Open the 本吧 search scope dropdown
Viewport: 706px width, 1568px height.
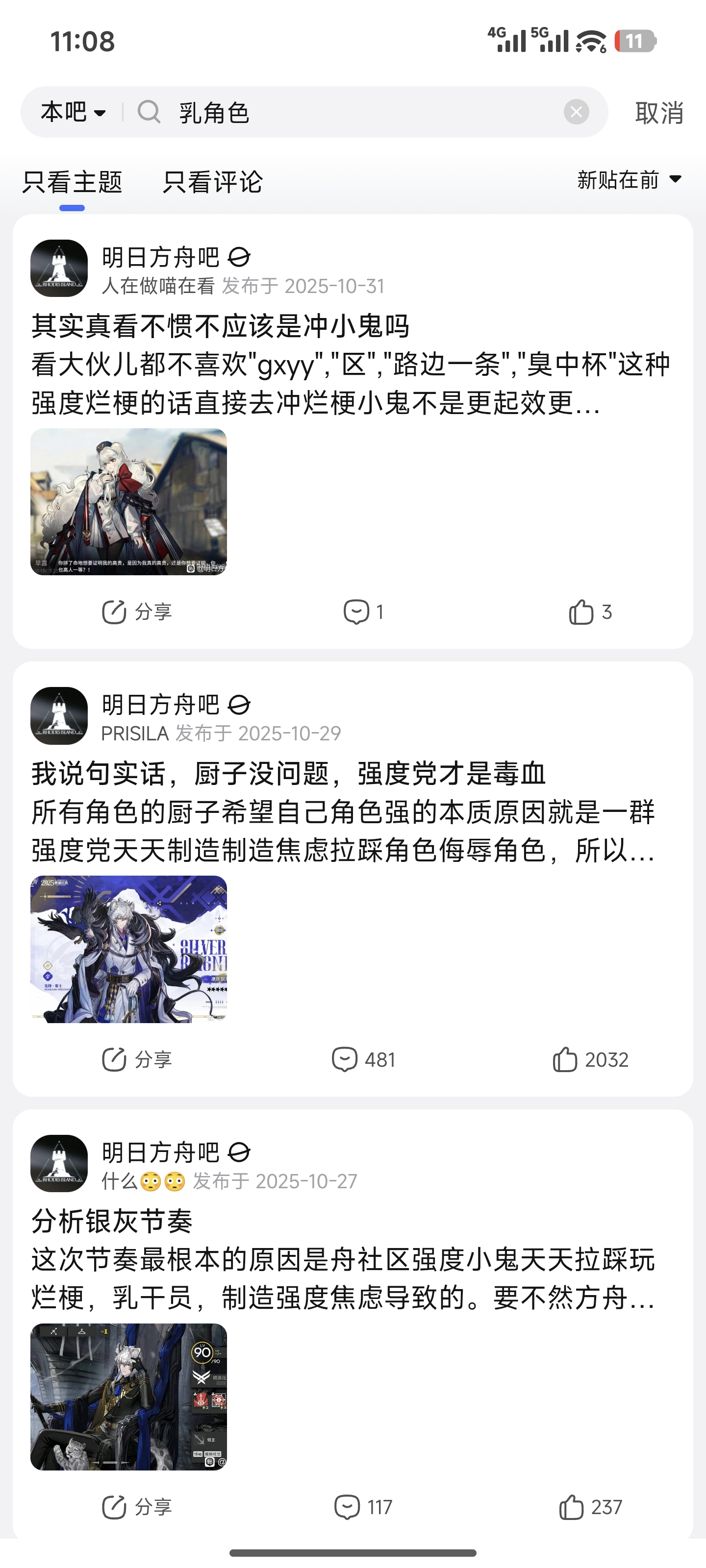pyautogui.click(x=73, y=113)
